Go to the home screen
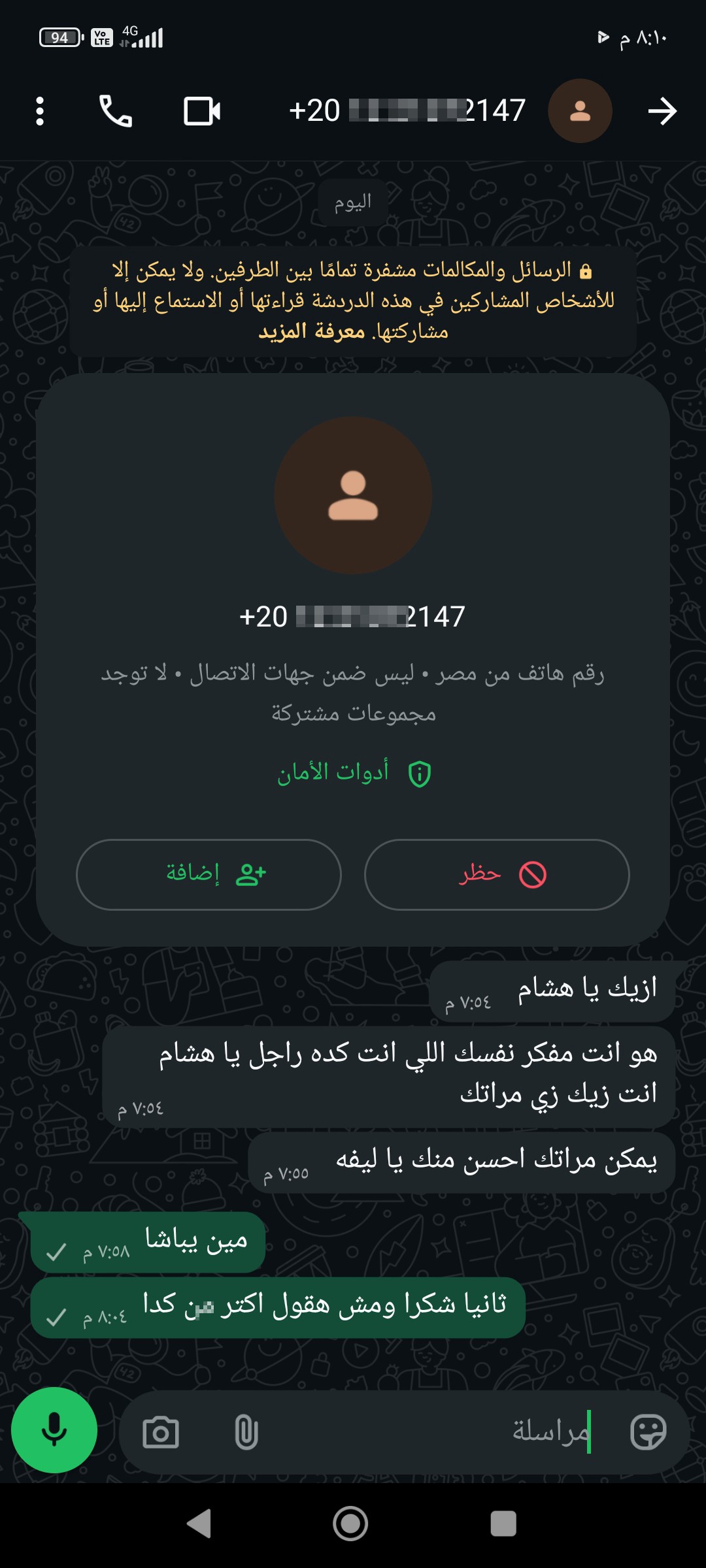The height and width of the screenshot is (1568, 706). click(x=350, y=1524)
